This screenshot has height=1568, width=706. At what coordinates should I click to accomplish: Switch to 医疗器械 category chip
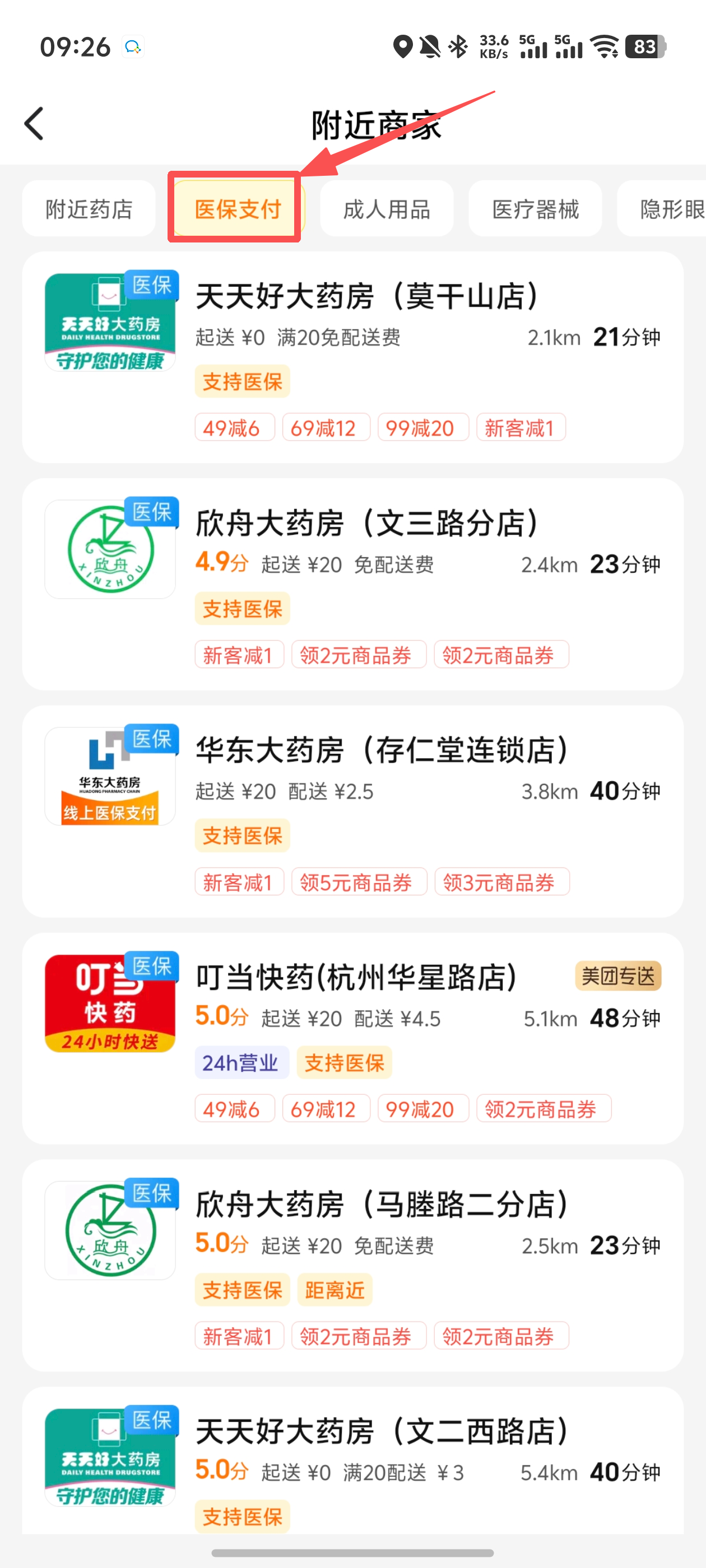point(535,209)
